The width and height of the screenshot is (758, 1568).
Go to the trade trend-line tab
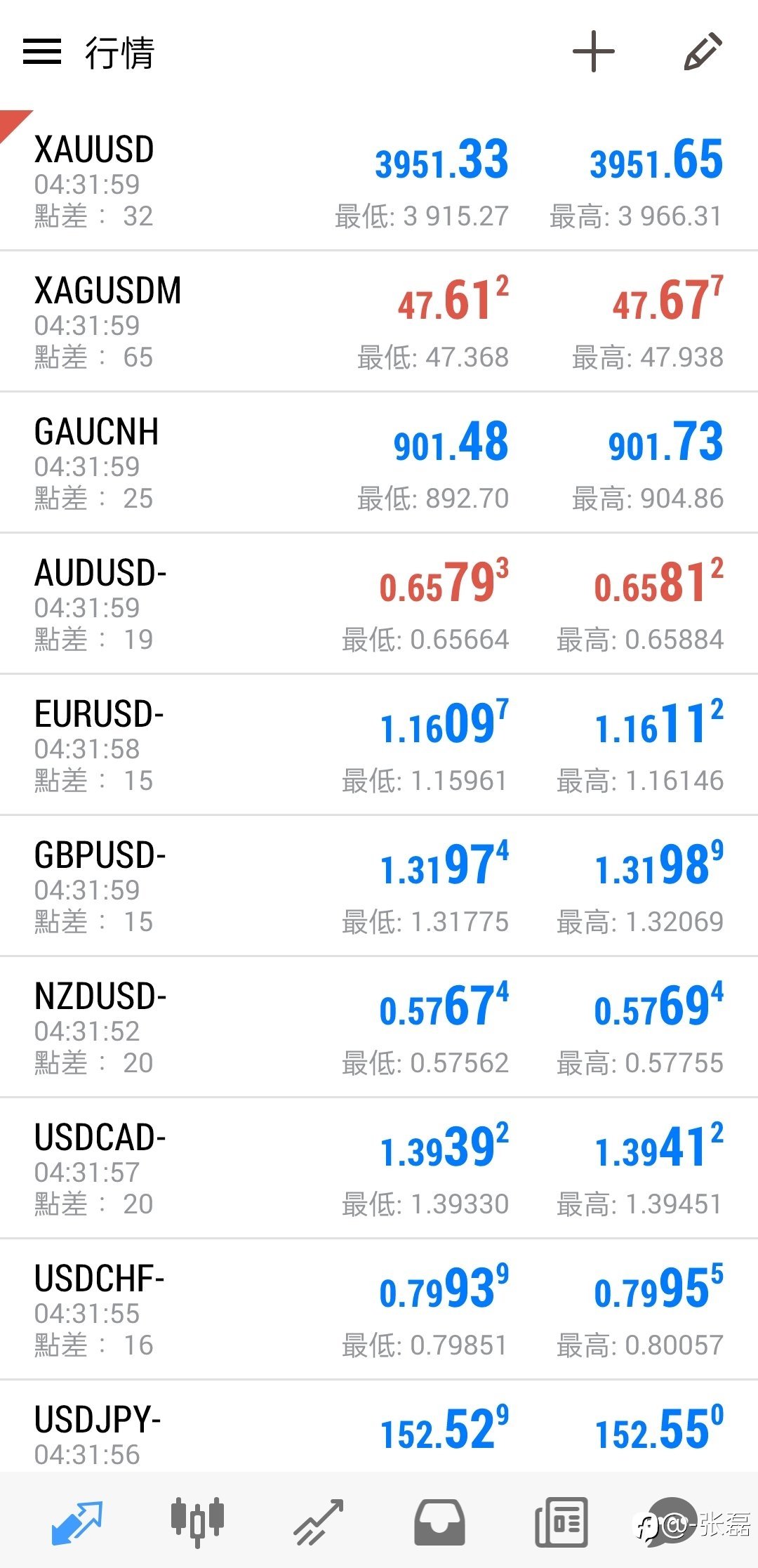[x=319, y=1522]
